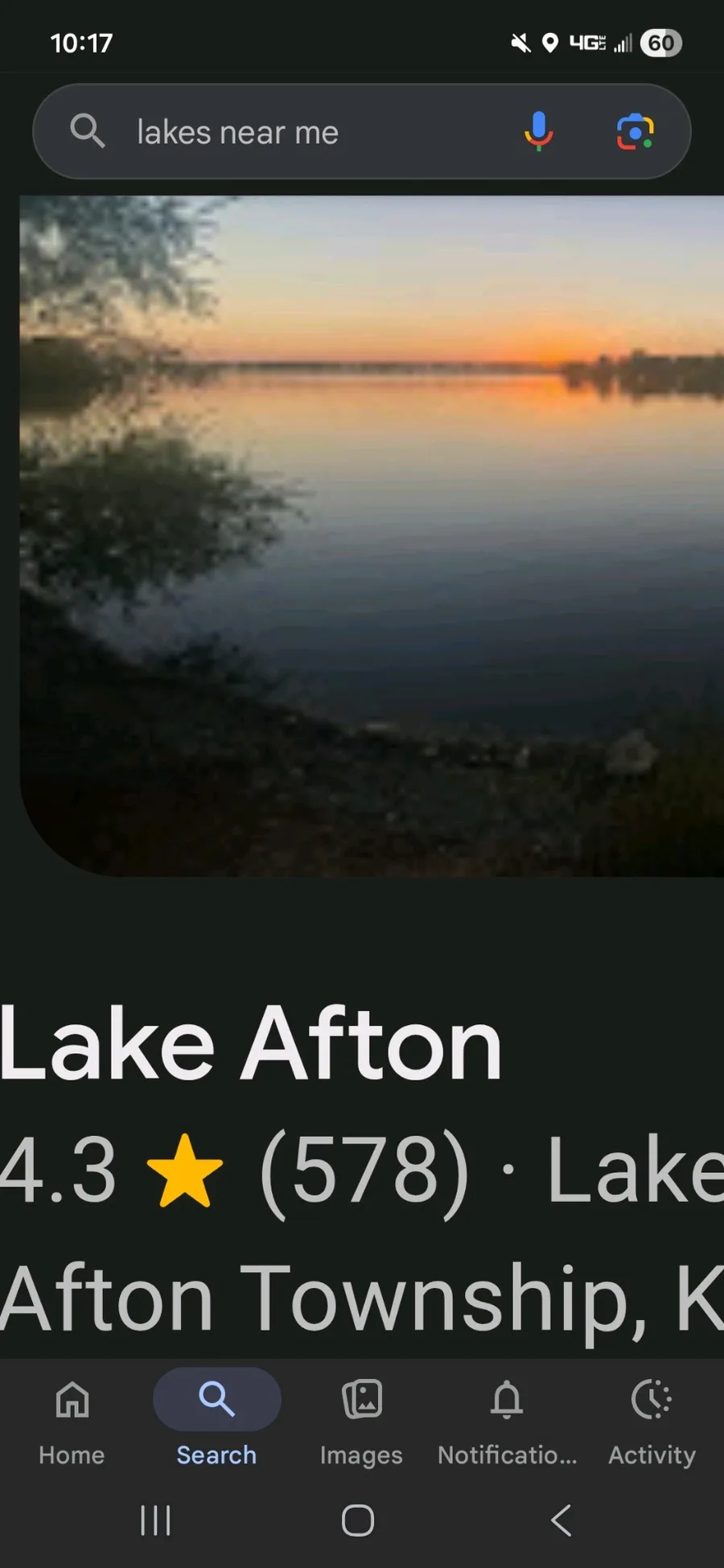The height and width of the screenshot is (1568, 724).
Task: Switch to the Activity tab
Action: [x=652, y=1421]
